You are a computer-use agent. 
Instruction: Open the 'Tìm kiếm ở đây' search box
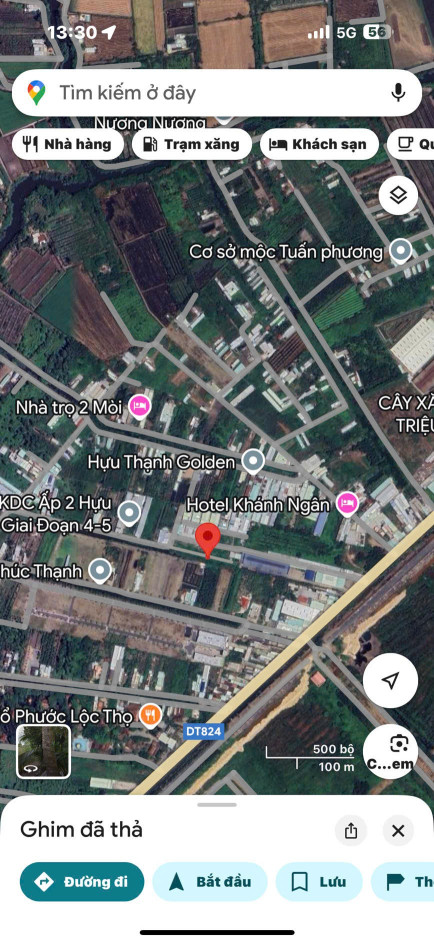[216, 93]
